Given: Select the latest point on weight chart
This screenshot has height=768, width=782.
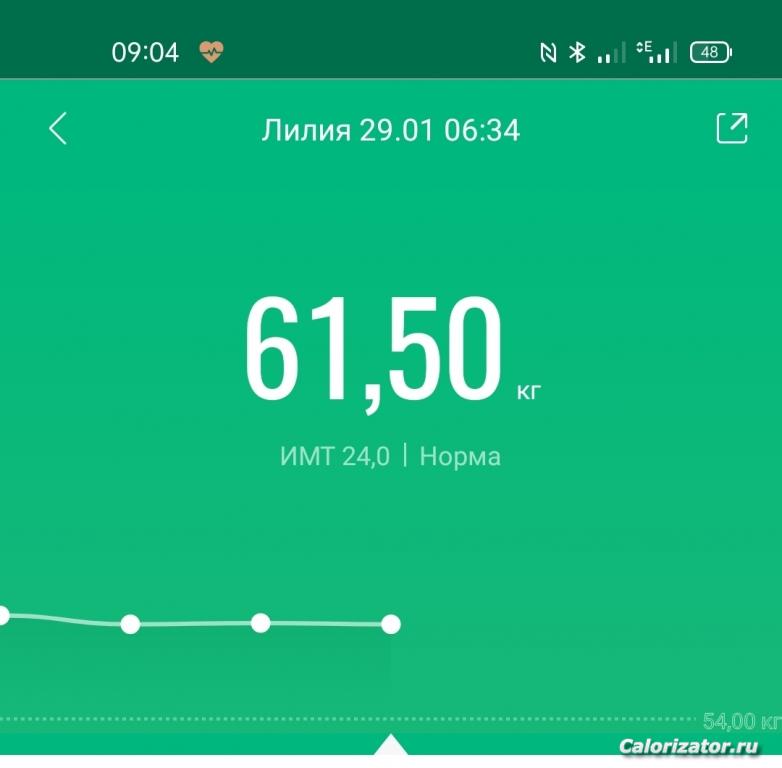Looking at the screenshot, I should coord(391,625).
